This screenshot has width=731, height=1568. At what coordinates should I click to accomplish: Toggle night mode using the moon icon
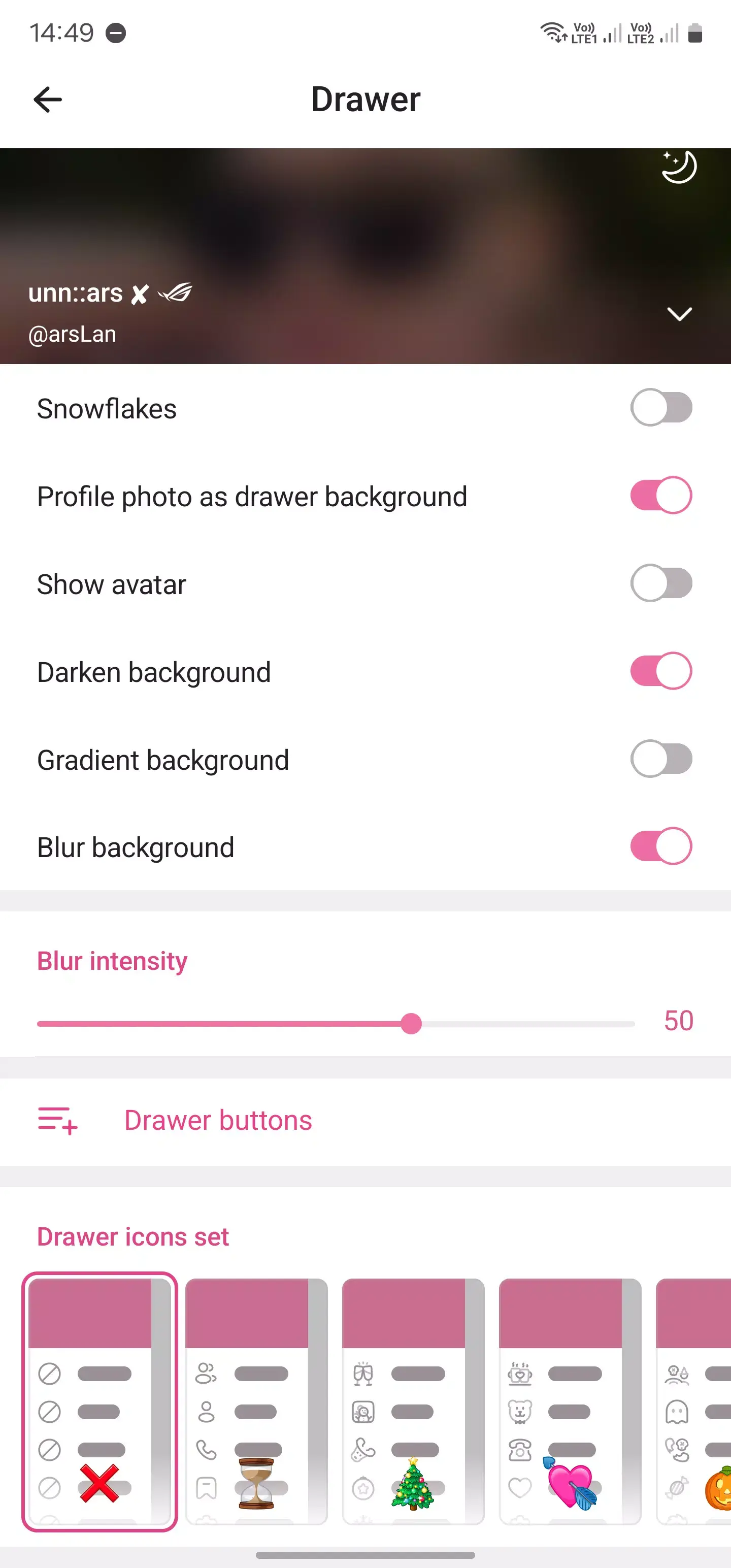(679, 168)
